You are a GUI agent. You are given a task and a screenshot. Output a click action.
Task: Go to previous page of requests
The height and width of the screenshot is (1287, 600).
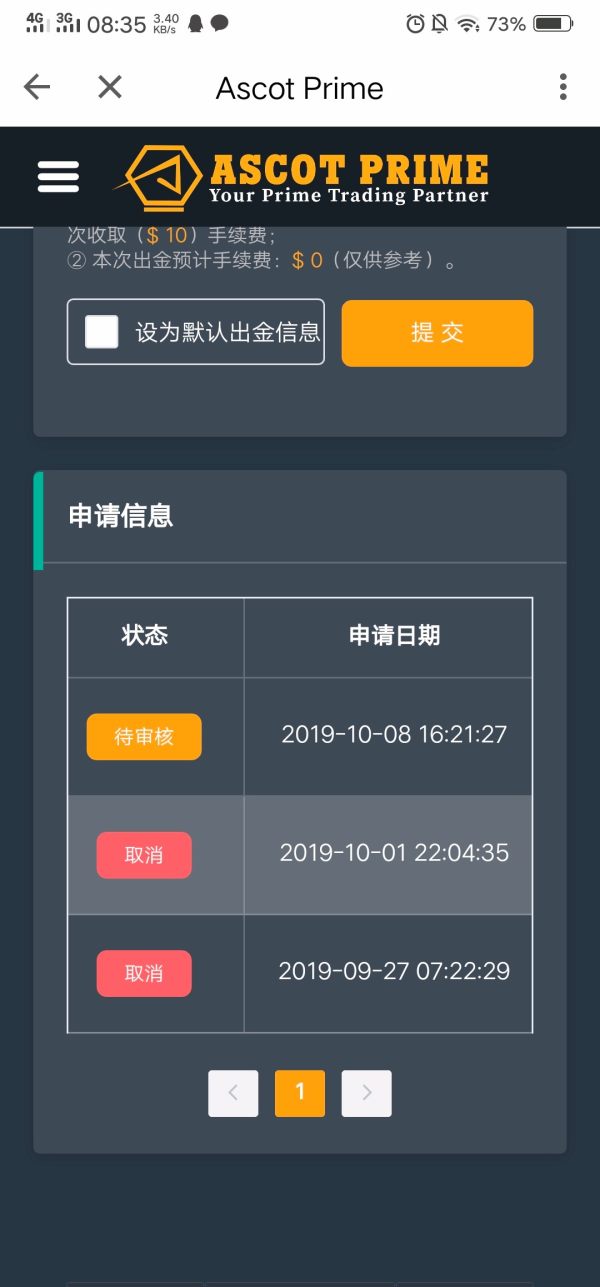(233, 1093)
